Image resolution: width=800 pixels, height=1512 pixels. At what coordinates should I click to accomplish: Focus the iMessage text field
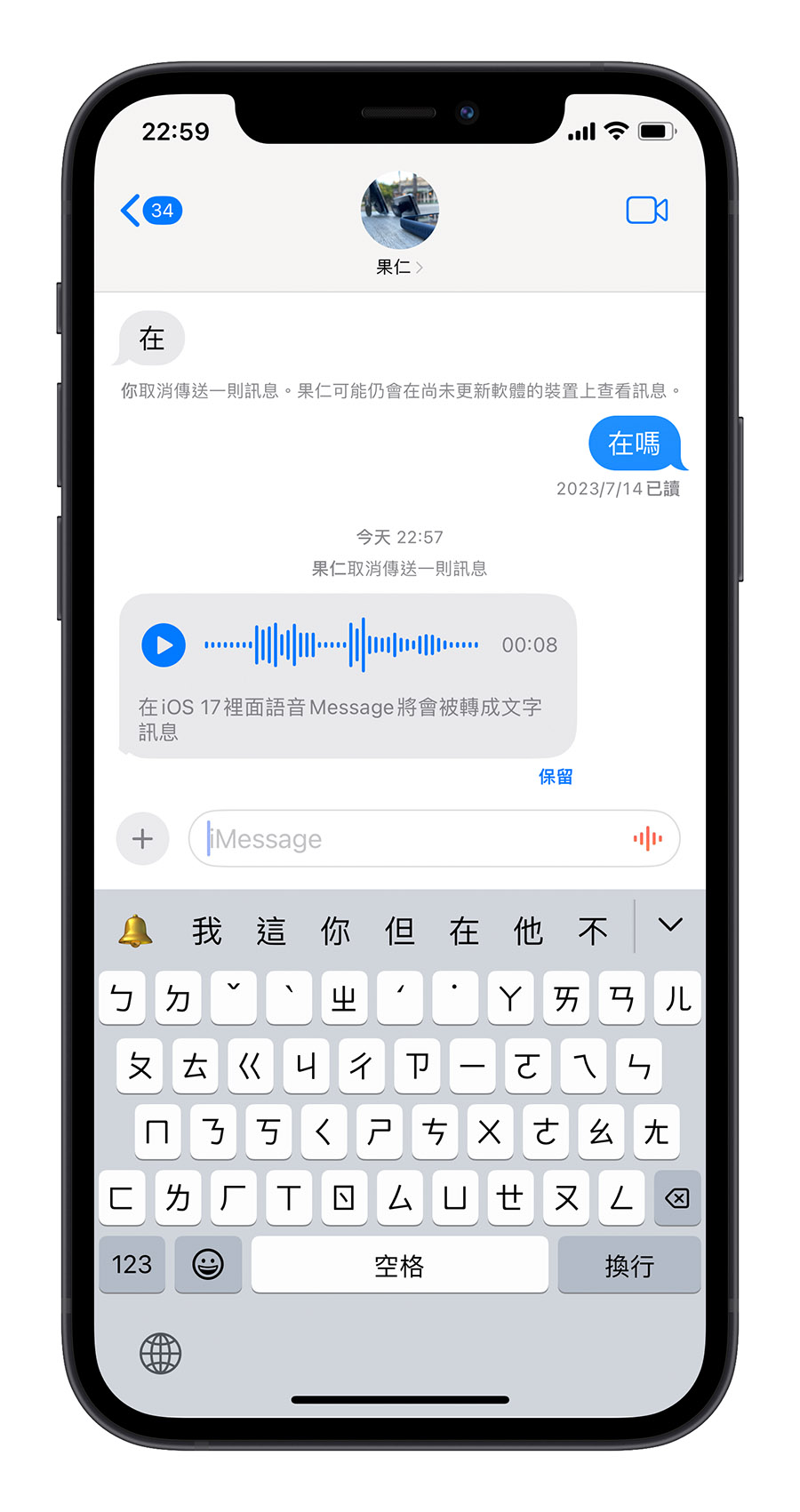coord(409,838)
